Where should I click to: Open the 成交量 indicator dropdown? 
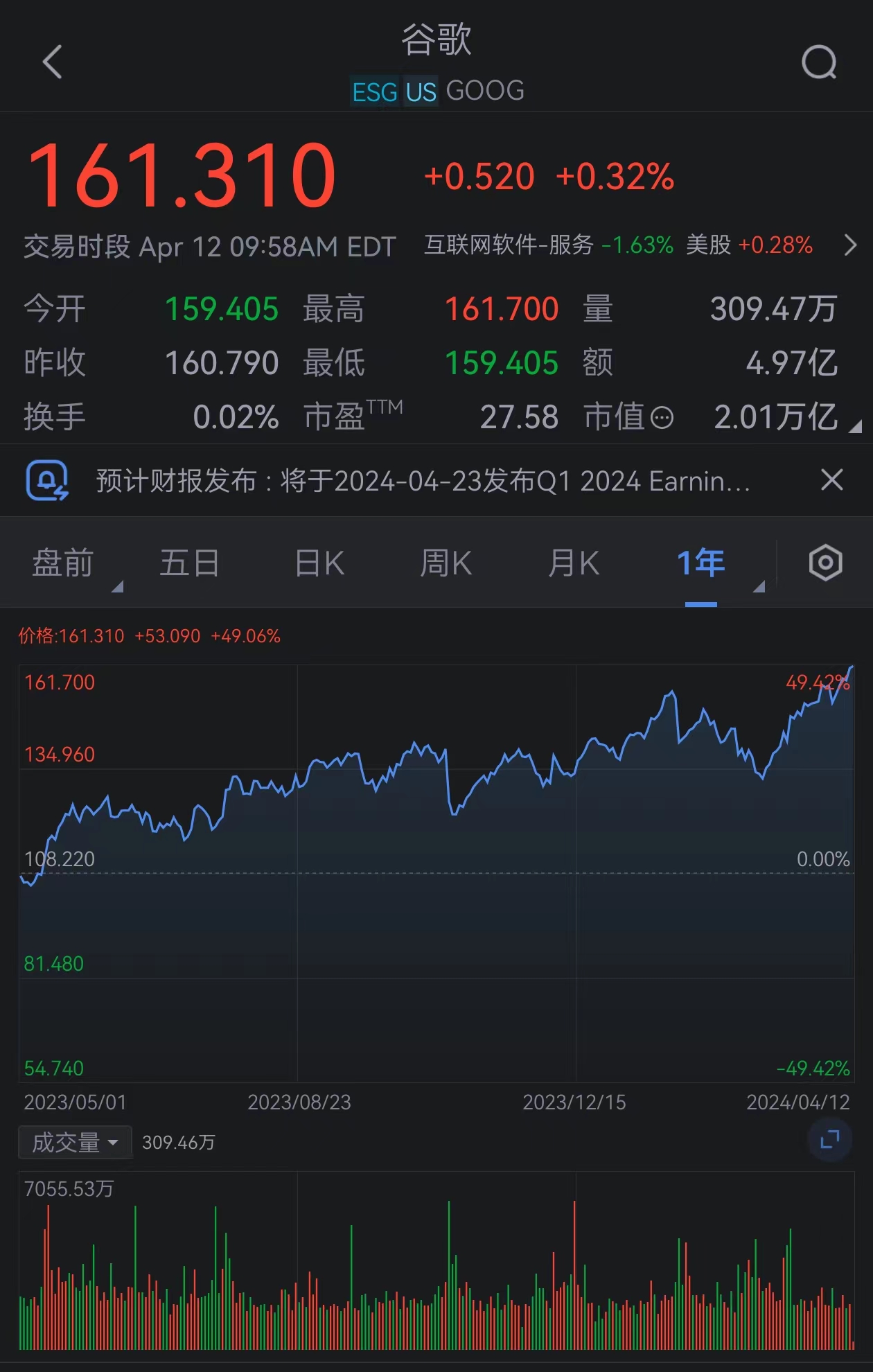[x=75, y=1143]
